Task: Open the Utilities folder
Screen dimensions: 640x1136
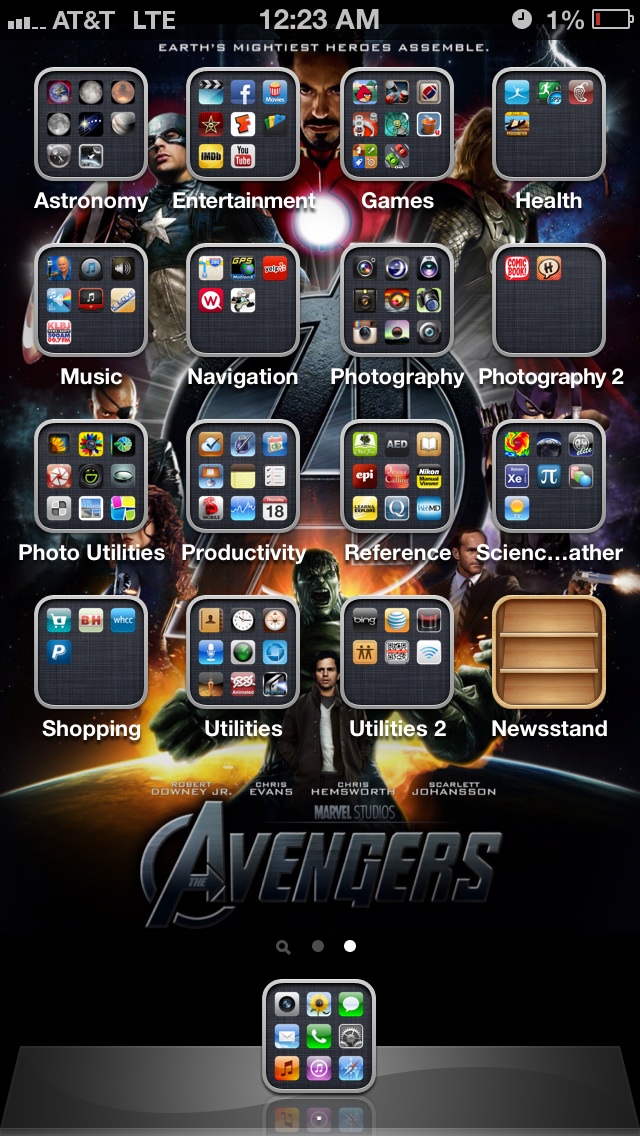Action: pos(243,652)
